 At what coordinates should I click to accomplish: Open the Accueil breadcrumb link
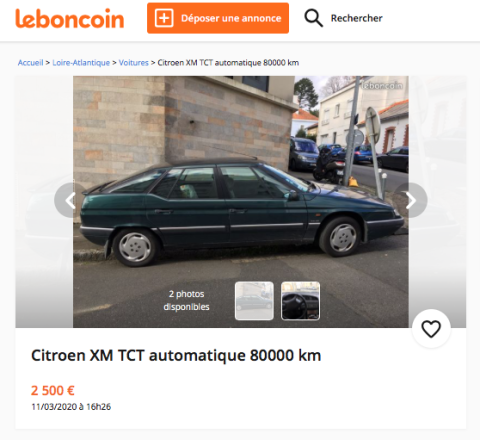point(31,63)
